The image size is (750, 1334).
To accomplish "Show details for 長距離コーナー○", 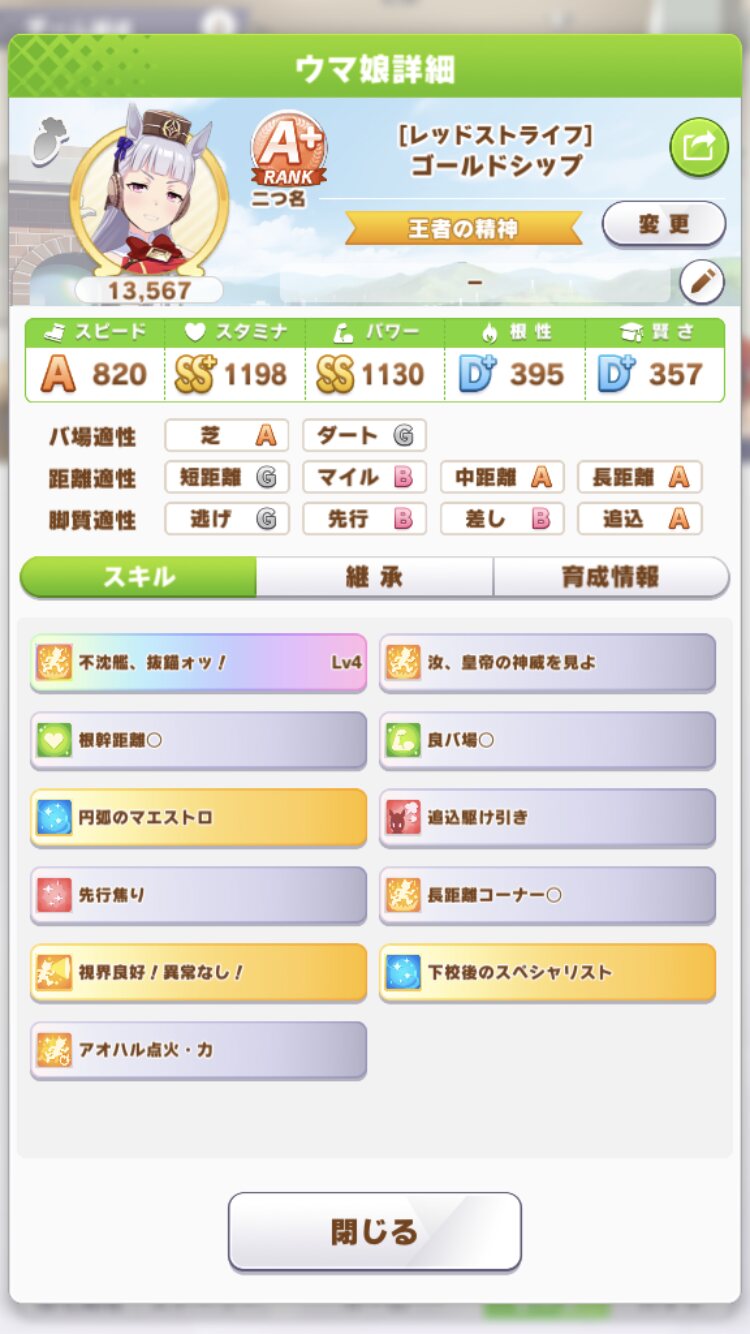I will coord(547,895).
